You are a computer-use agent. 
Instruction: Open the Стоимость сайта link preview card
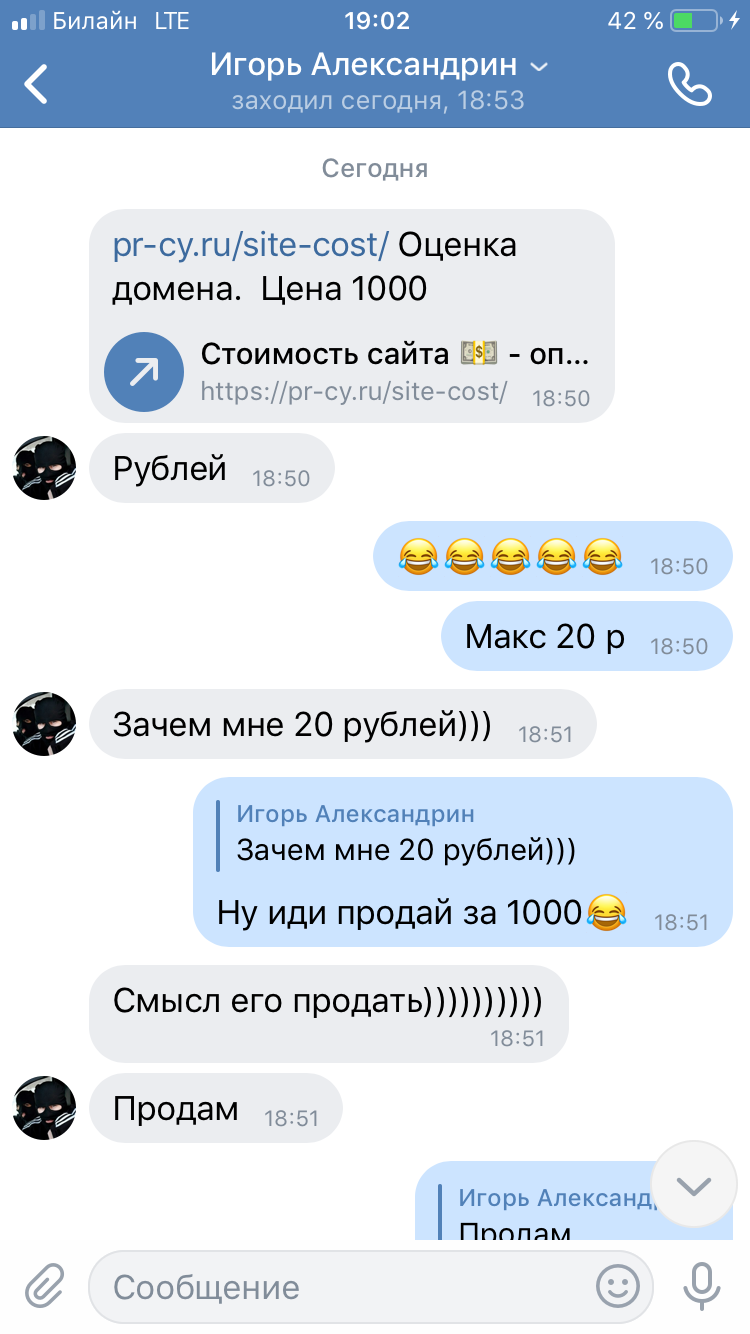click(350, 372)
